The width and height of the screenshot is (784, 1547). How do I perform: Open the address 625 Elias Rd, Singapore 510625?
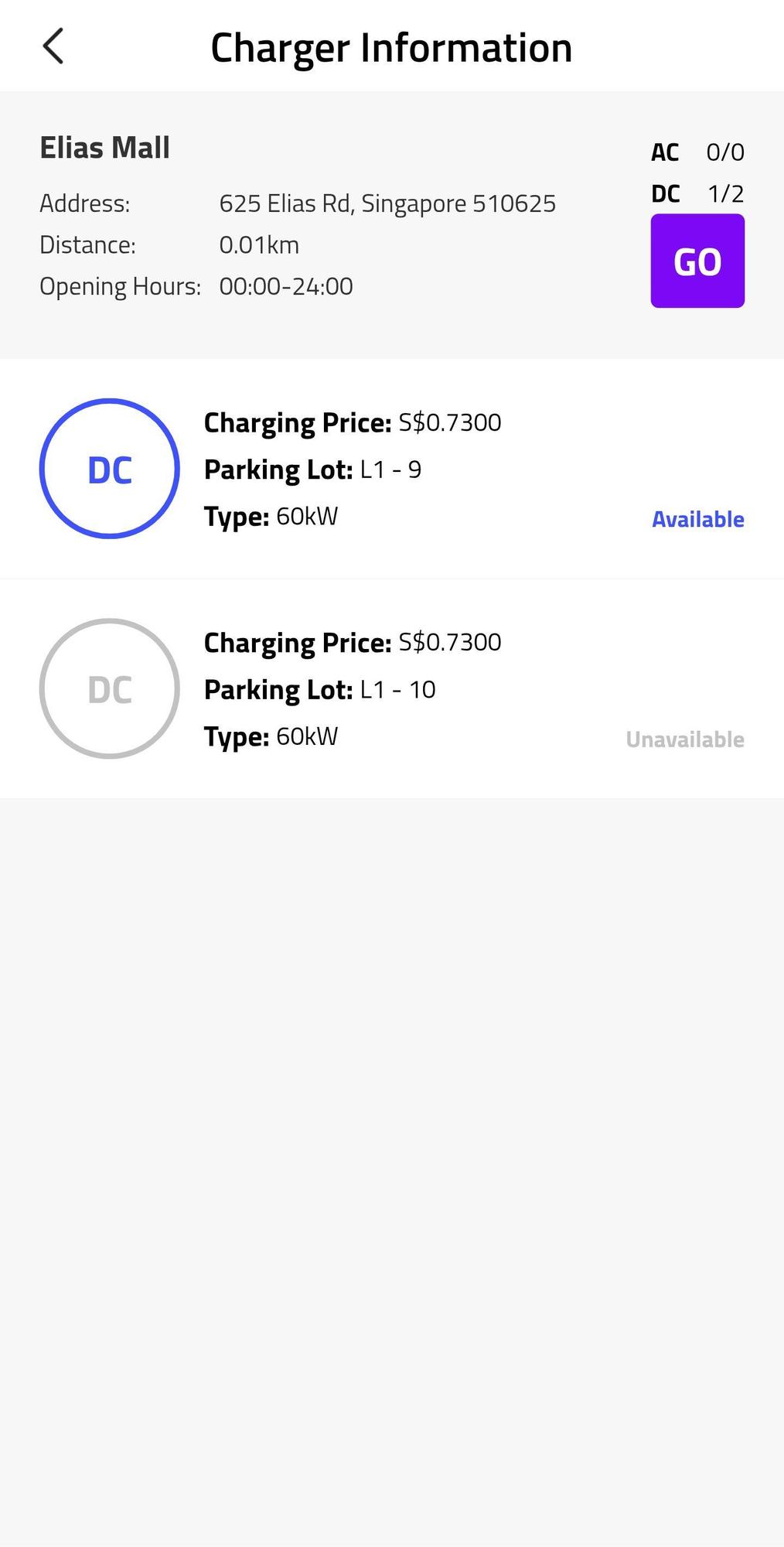click(387, 203)
